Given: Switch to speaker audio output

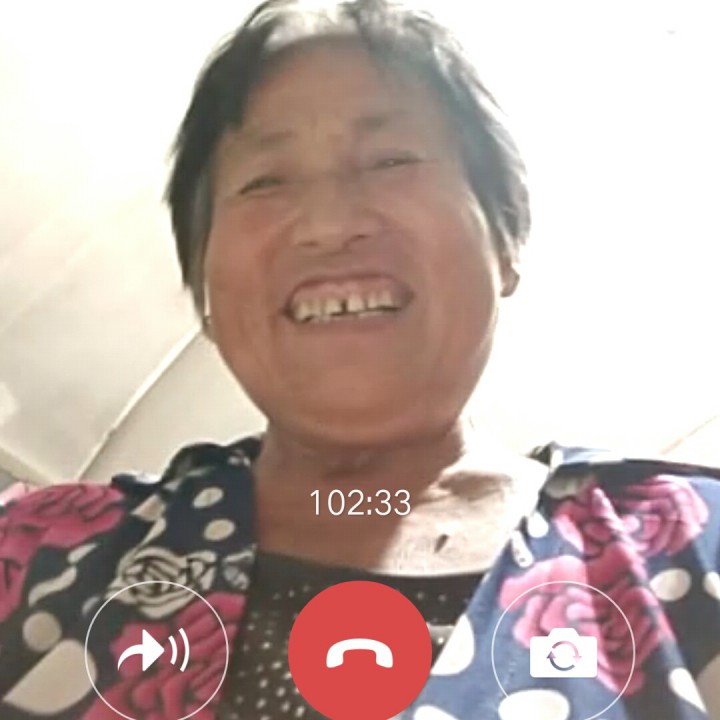Looking at the screenshot, I should [x=155, y=651].
